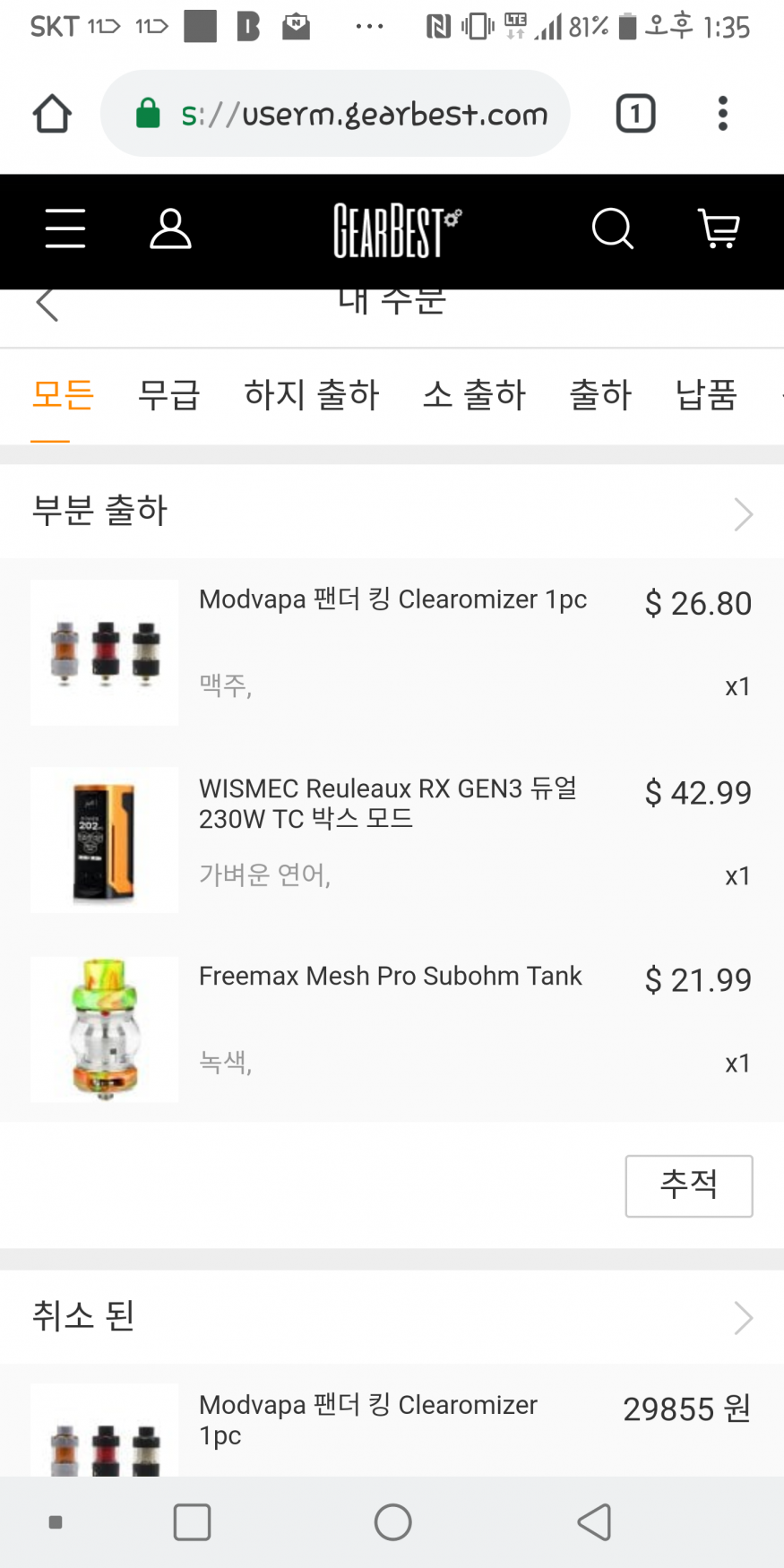This screenshot has width=784, height=1568.
Task: Open the browser home button
Action: (52, 114)
